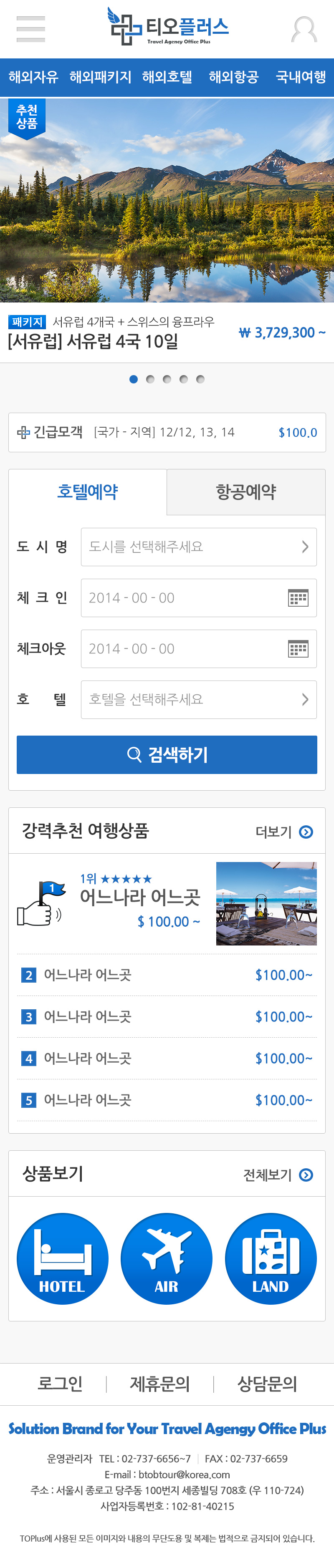The image size is (334, 1568).
Task: Tap 로그인 in the footer
Action: click(x=60, y=1384)
